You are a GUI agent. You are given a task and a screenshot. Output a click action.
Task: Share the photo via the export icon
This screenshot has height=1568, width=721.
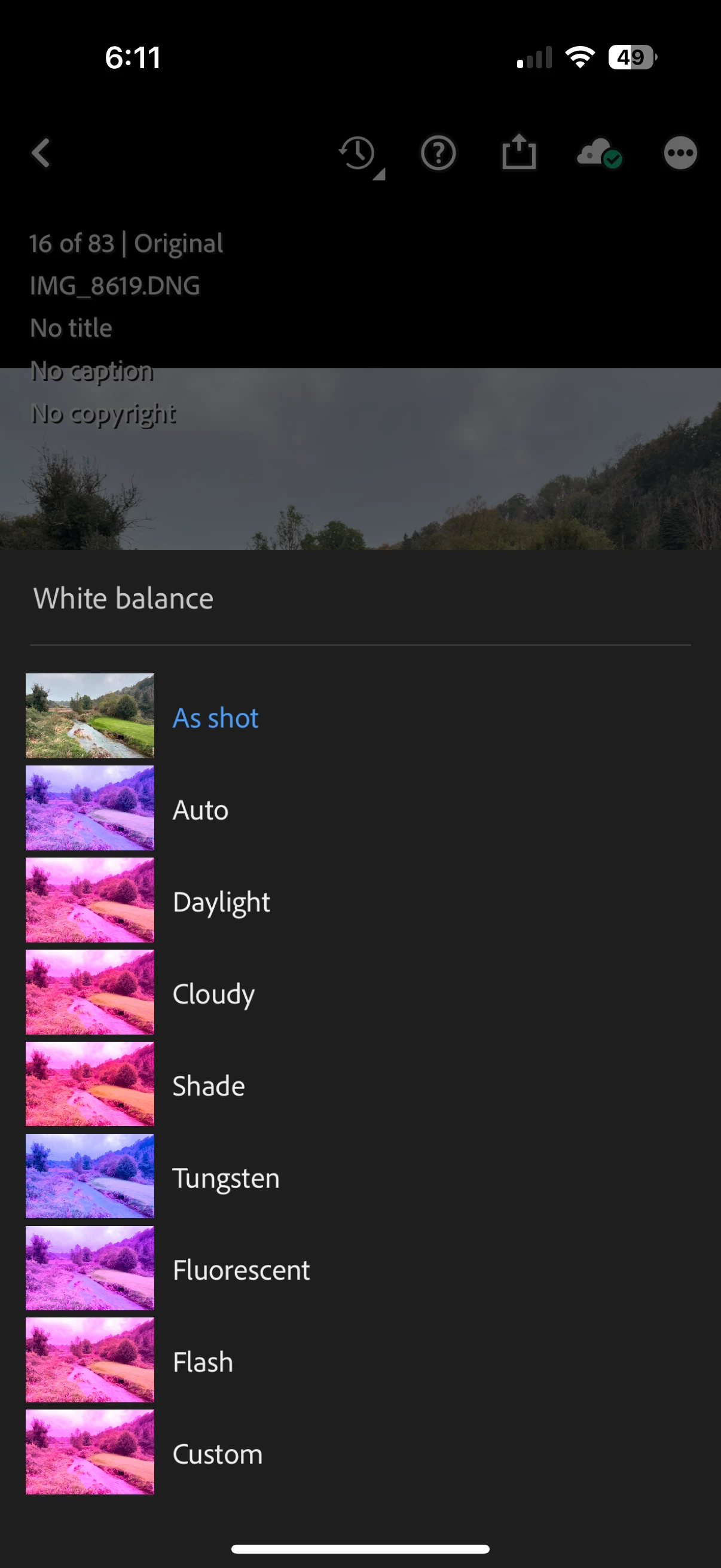518,152
